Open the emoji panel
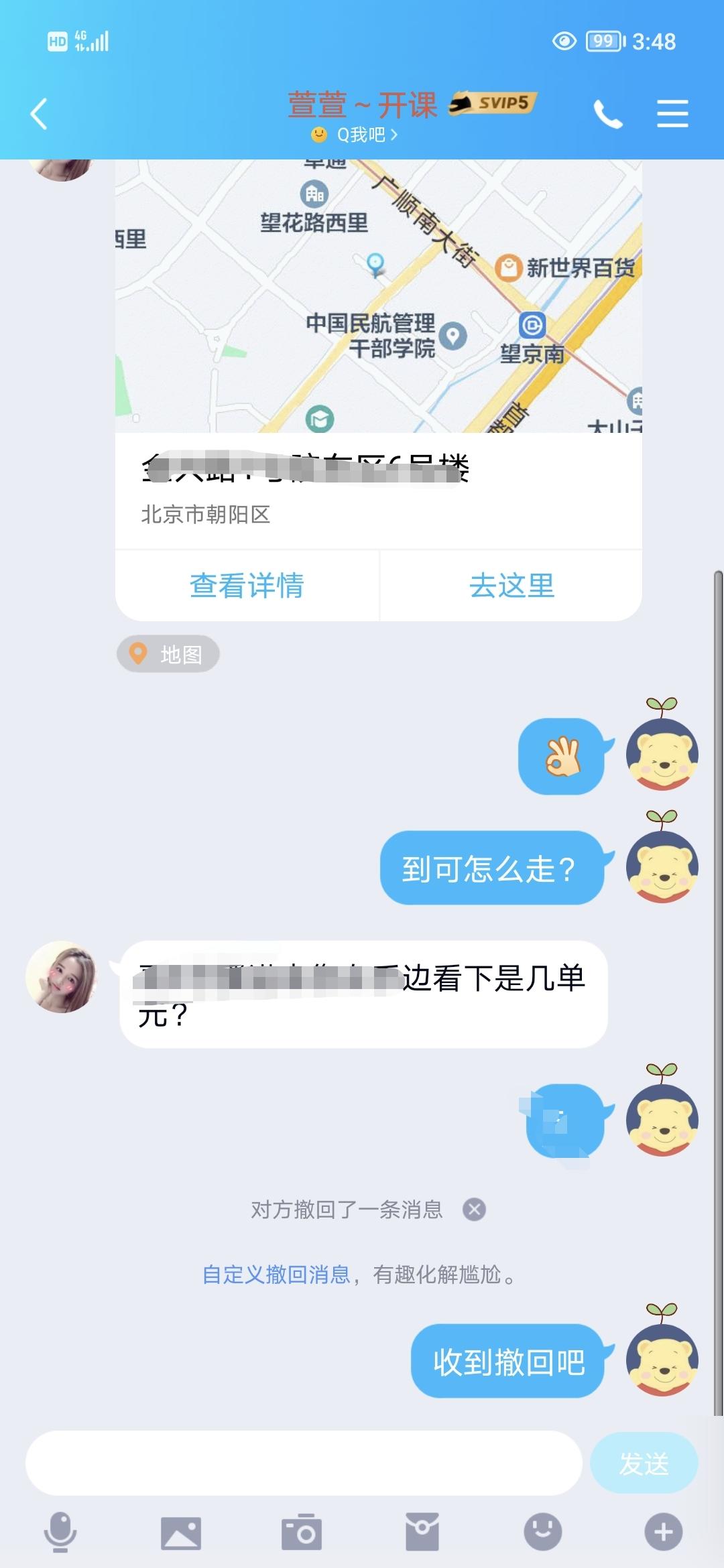The width and height of the screenshot is (724, 1568). tap(542, 1532)
